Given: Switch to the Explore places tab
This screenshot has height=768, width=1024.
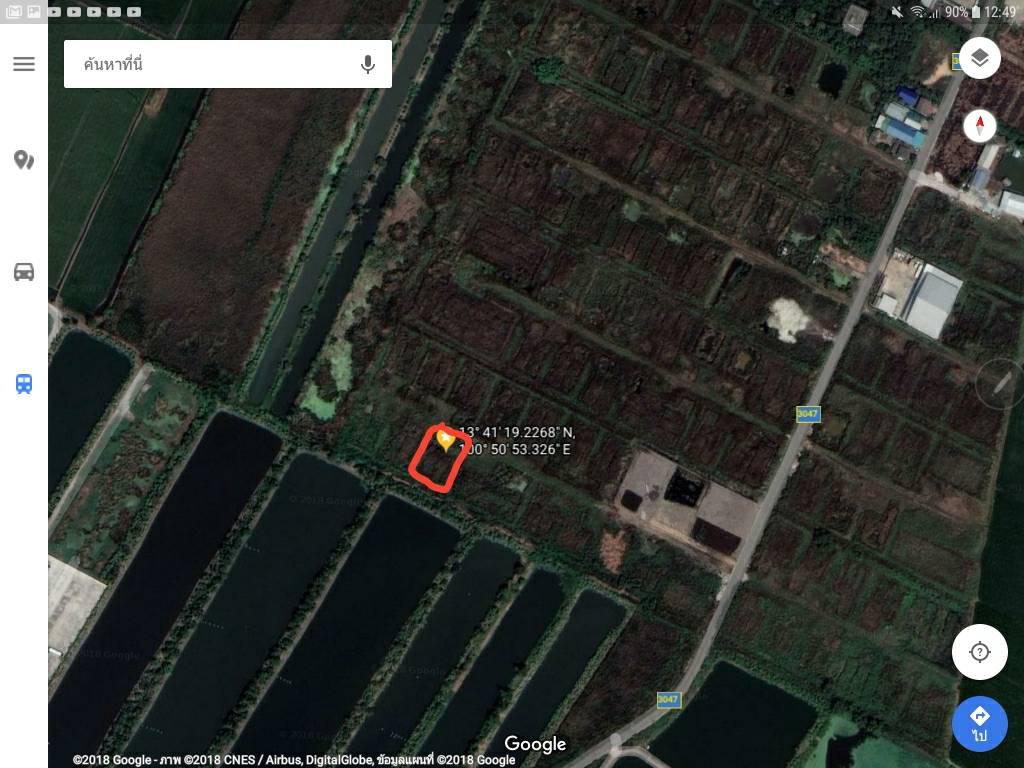Looking at the screenshot, I should 24,160.
